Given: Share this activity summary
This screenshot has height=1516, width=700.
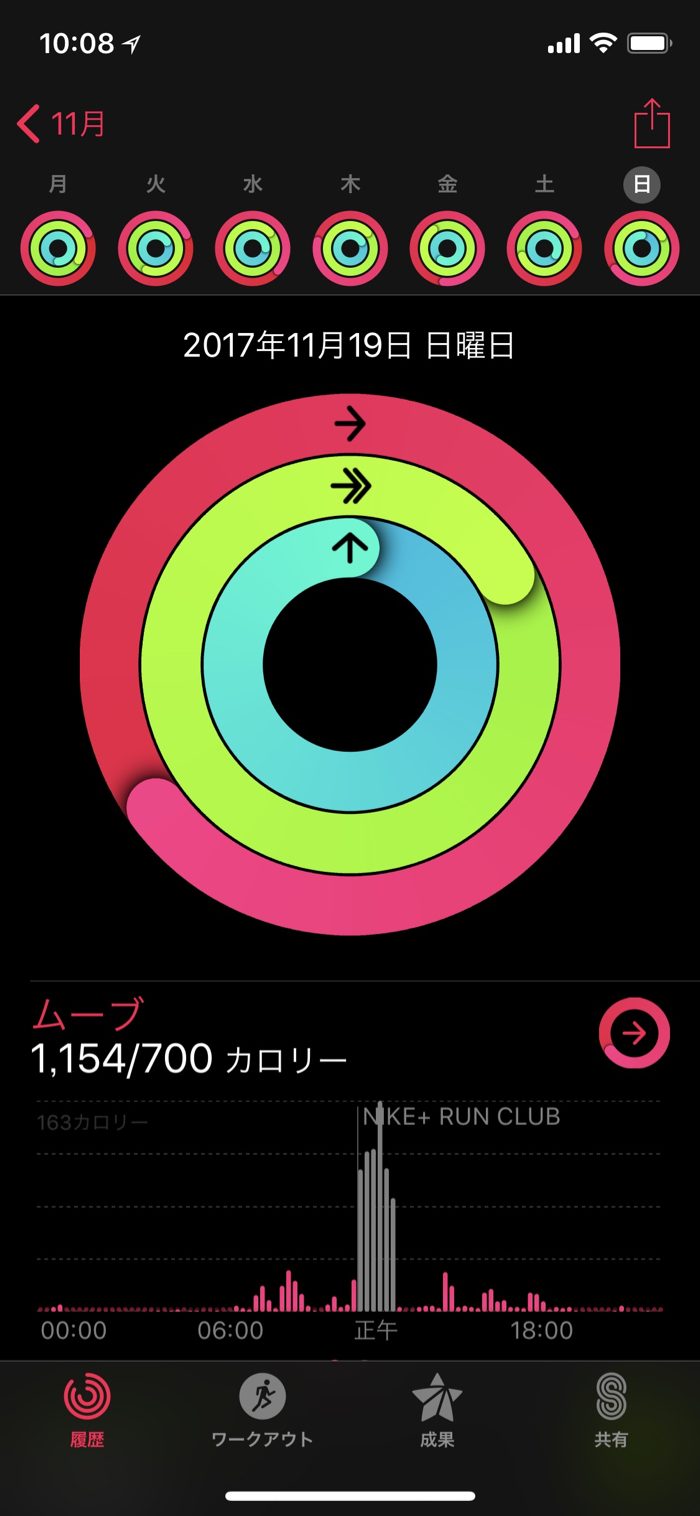Looking at the screenshot, I should click(x=651, y=125).
